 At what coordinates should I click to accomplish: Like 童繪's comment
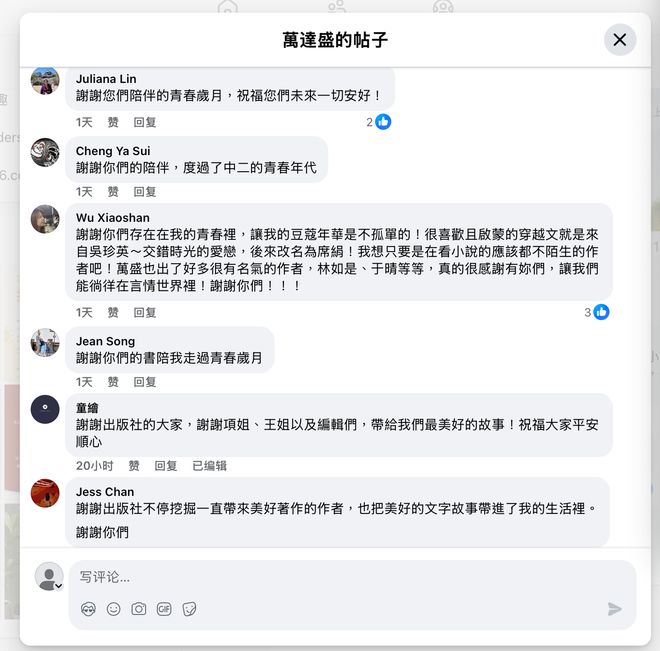134,466
